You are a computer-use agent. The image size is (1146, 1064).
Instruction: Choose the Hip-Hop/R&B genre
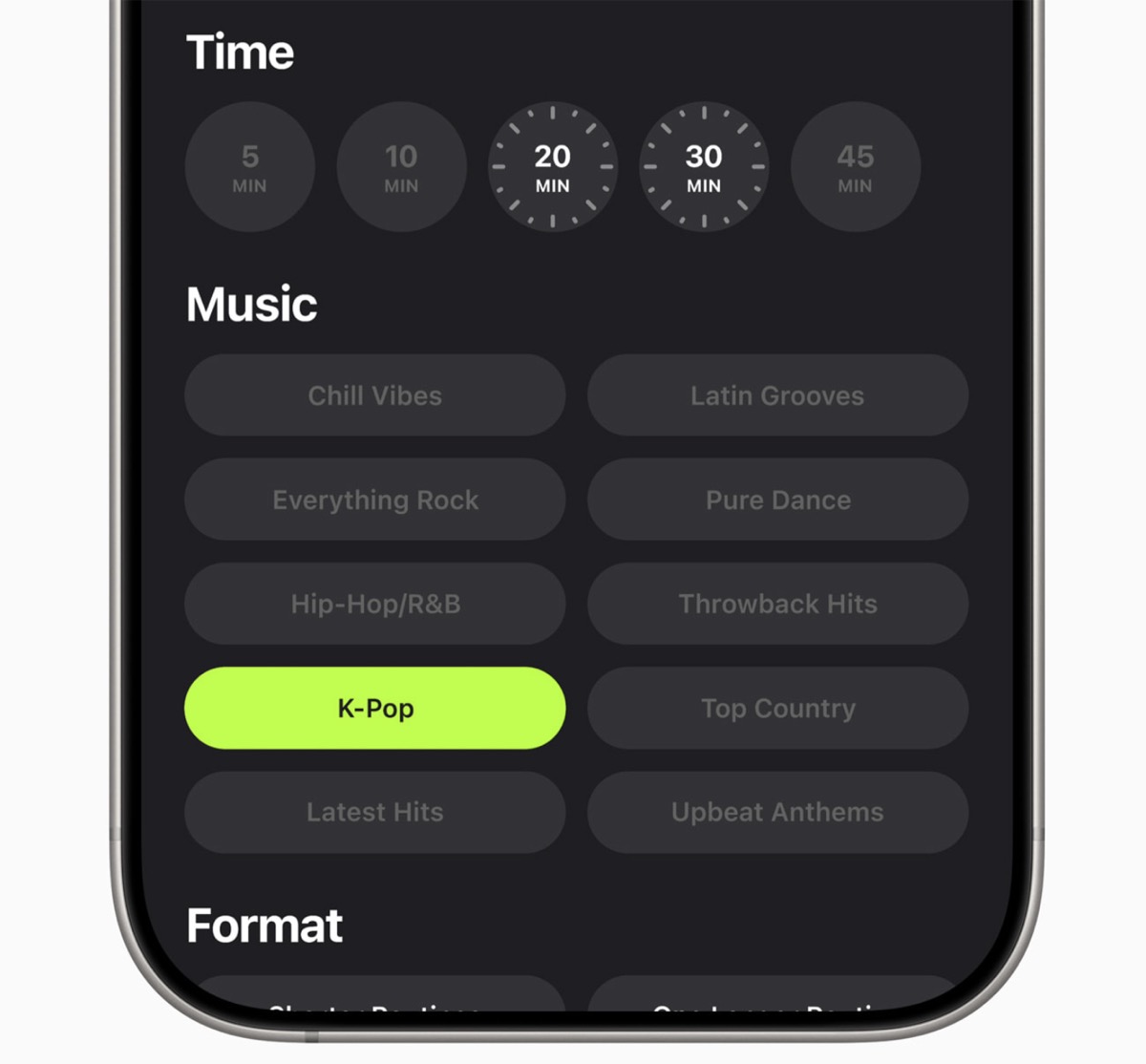pyautogui.click(x=375, y=604)
